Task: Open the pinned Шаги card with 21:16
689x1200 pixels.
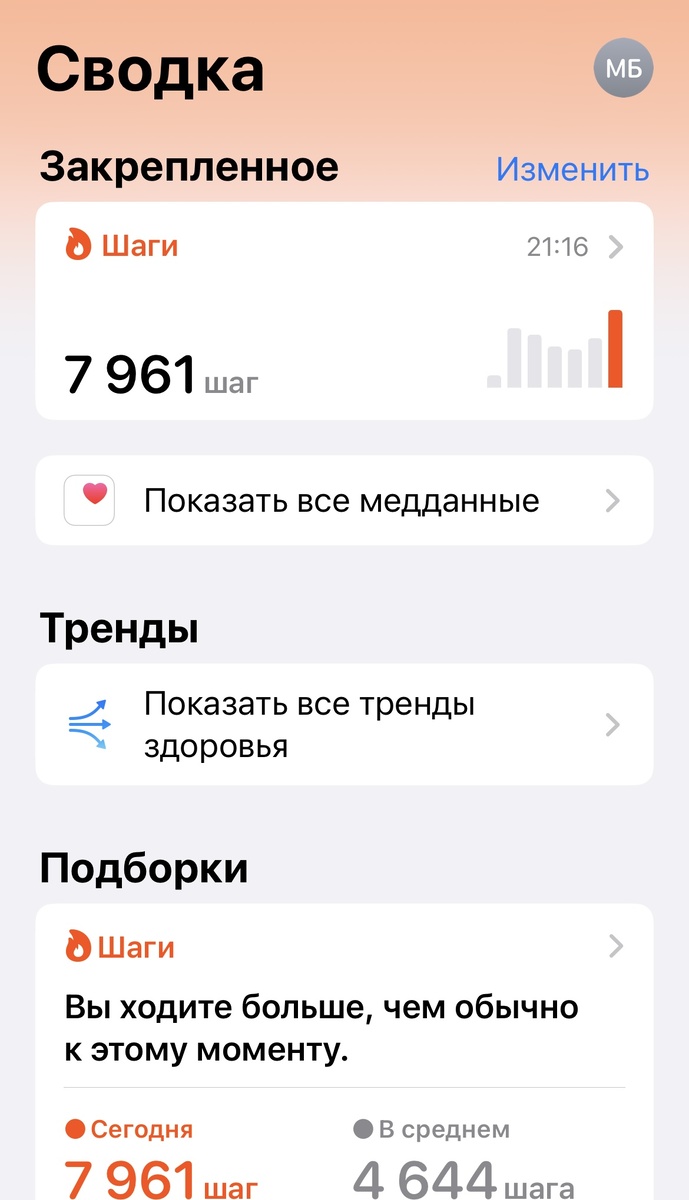Action: click(x=344, y=311)
